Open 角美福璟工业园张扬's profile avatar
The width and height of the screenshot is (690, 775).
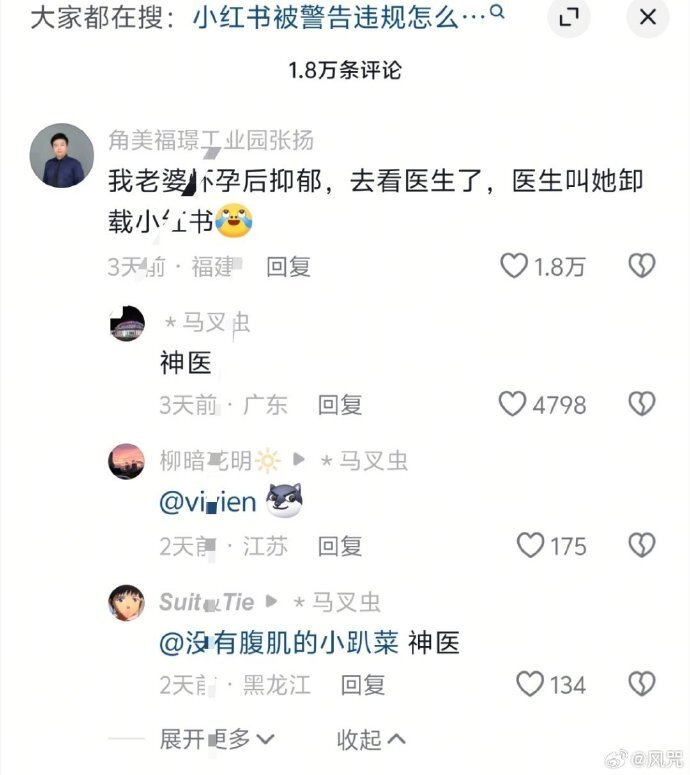click(x=62, y=155)
